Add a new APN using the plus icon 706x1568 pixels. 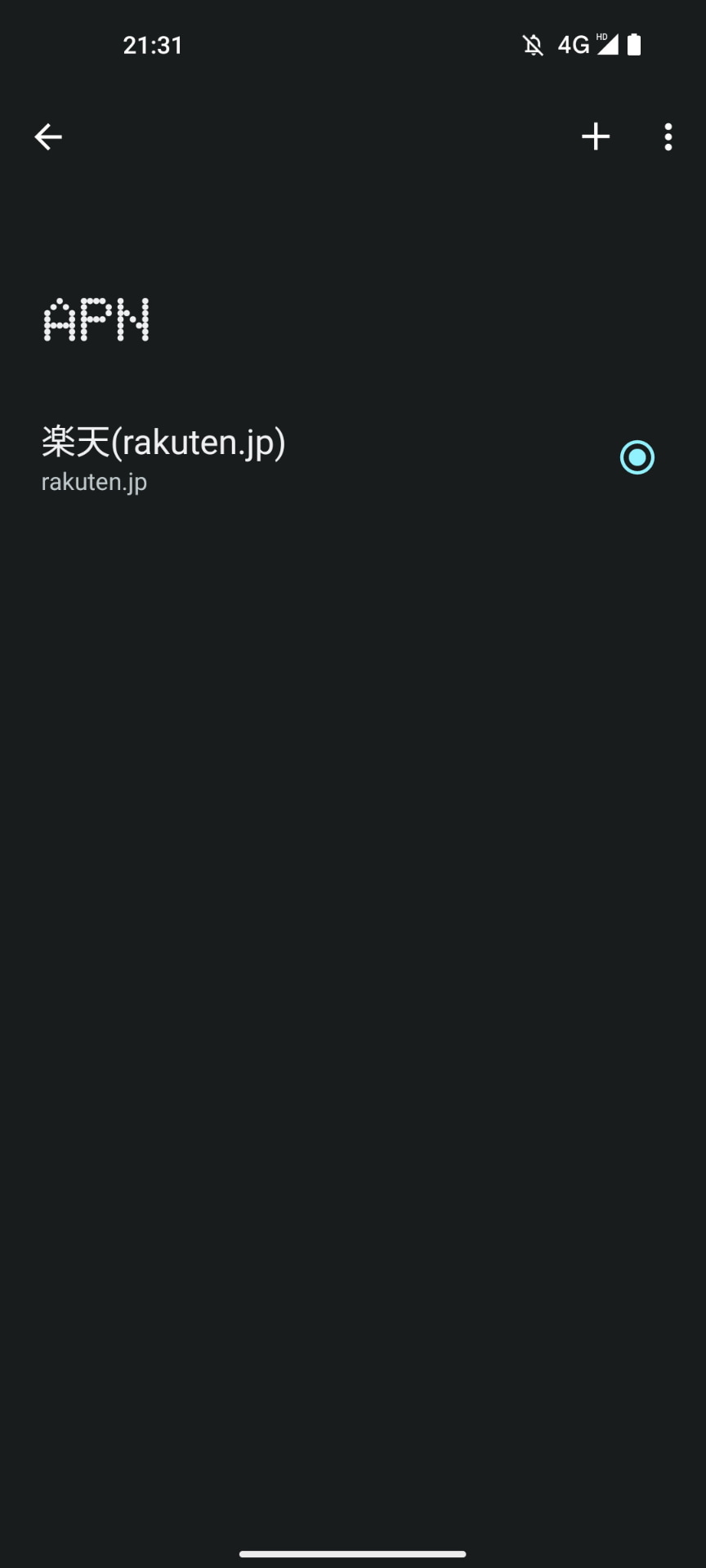596,136
